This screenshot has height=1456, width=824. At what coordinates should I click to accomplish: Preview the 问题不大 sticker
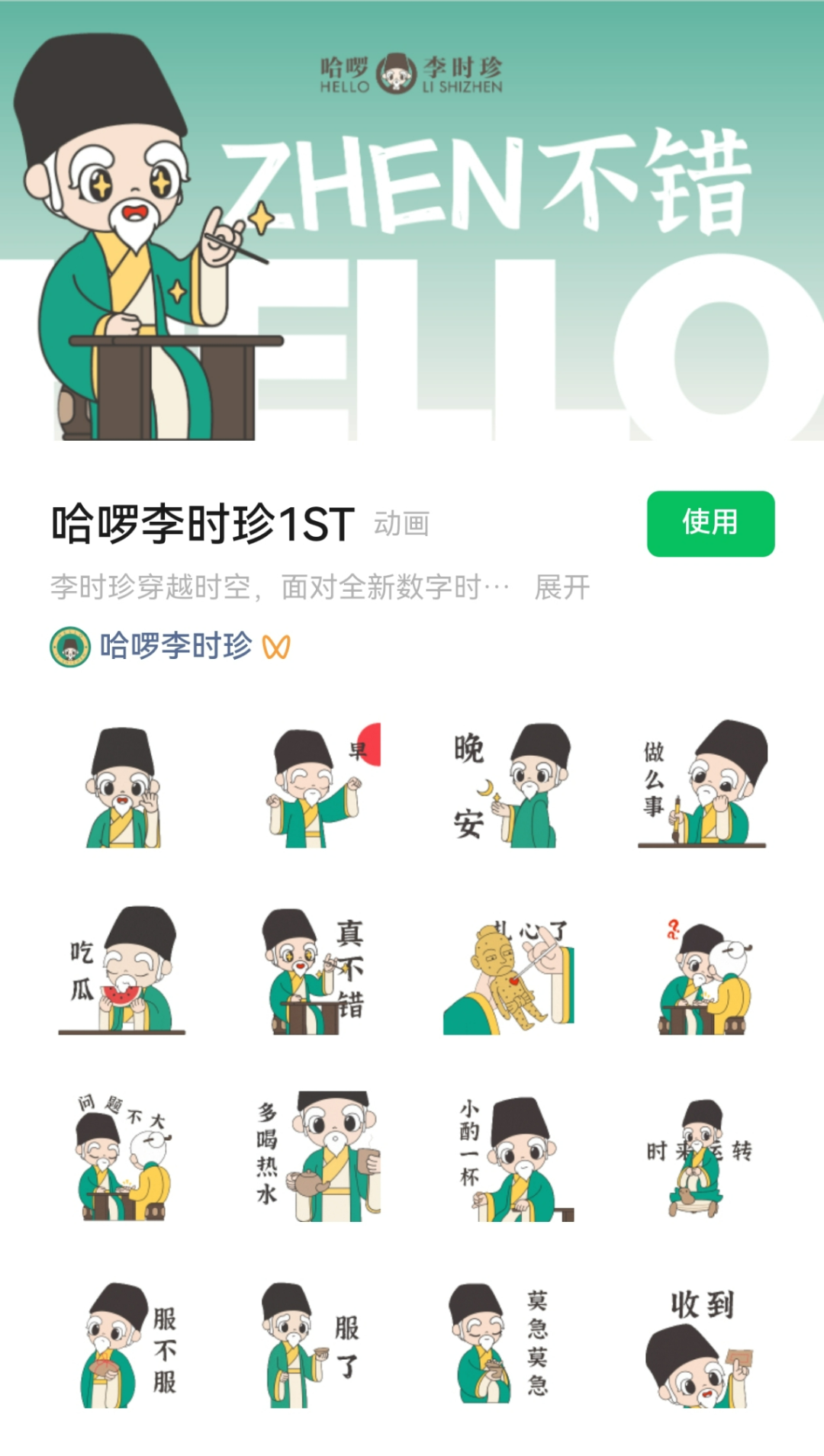(x=122, y=1156)
